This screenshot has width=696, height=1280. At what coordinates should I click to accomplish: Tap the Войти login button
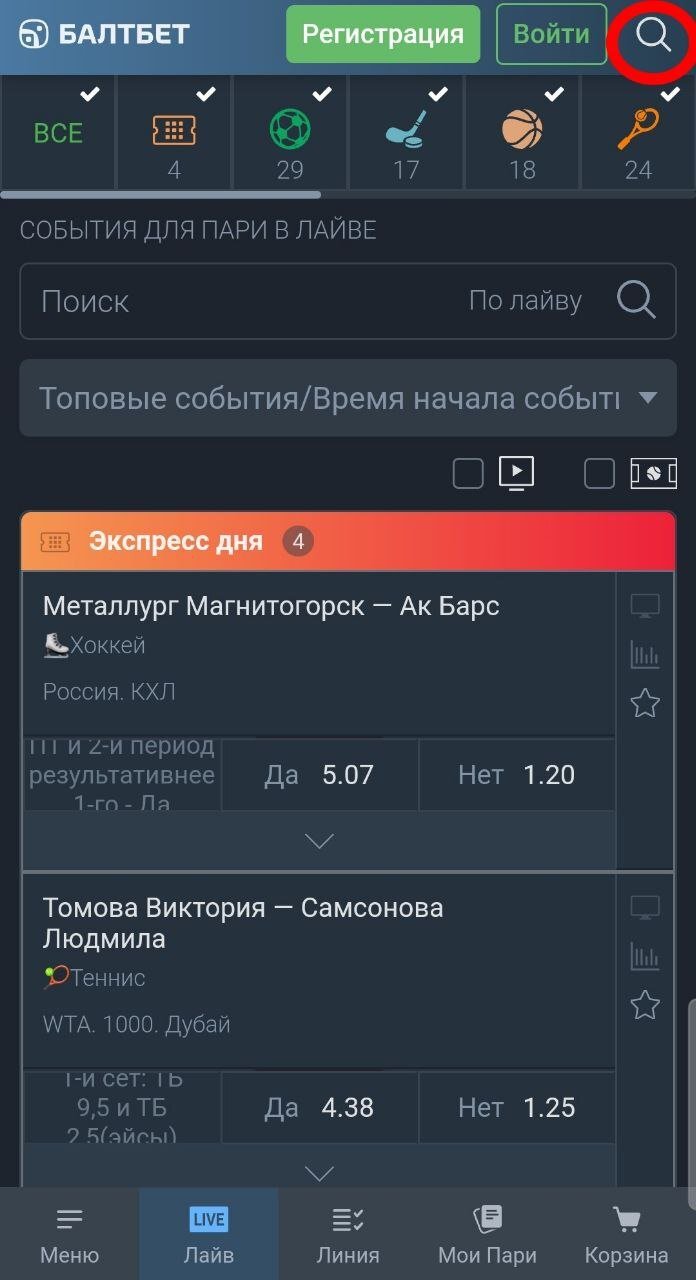coord(551,35)
